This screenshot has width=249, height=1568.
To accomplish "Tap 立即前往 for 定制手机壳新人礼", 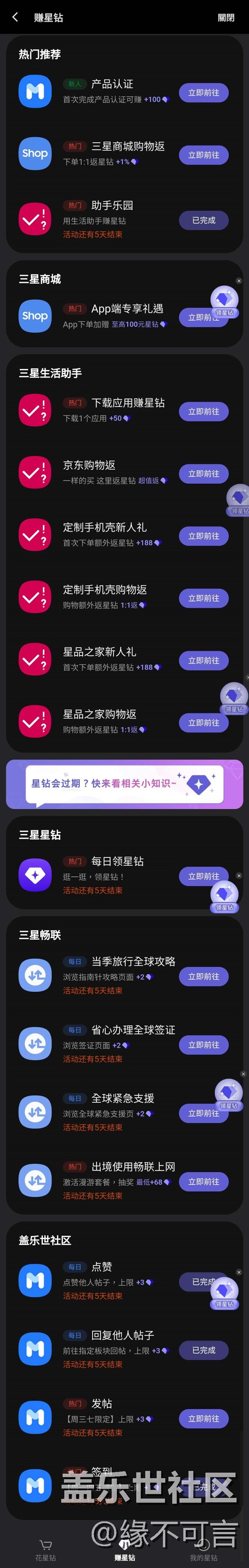I will point(203,536).
